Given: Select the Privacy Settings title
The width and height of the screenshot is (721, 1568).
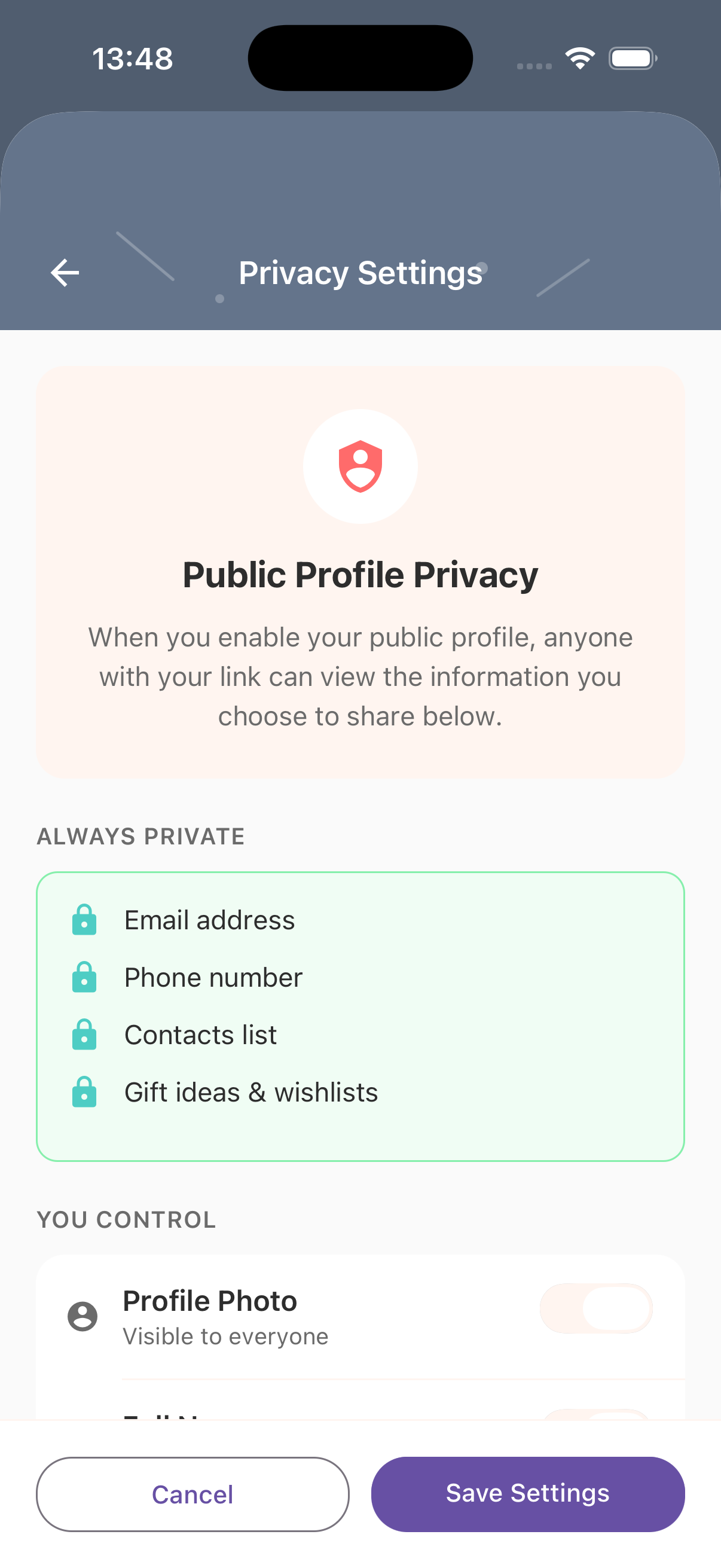Looking at the screenshot, I should tap(360, 272).
